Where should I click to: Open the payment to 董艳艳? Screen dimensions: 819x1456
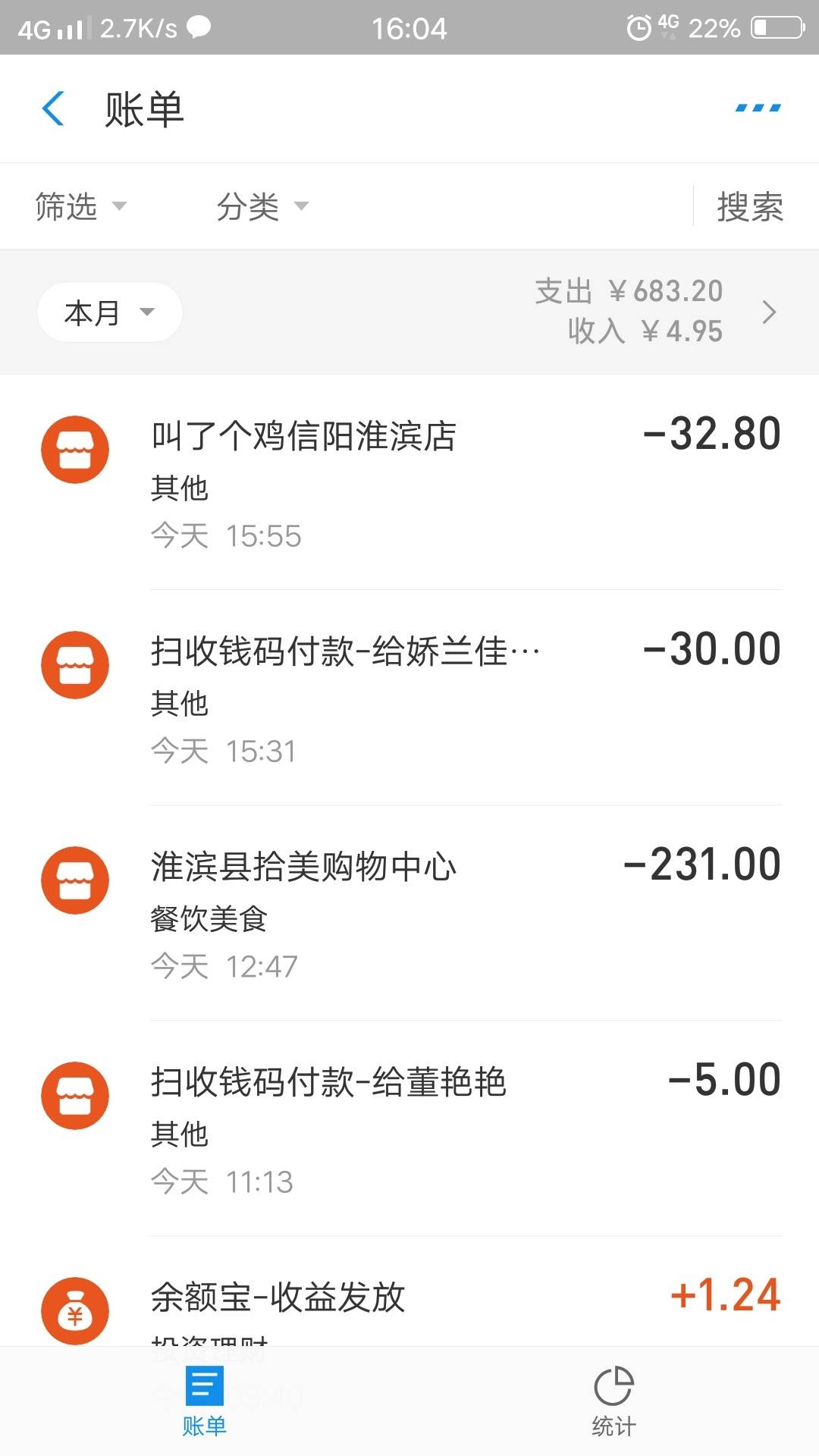409,1128
